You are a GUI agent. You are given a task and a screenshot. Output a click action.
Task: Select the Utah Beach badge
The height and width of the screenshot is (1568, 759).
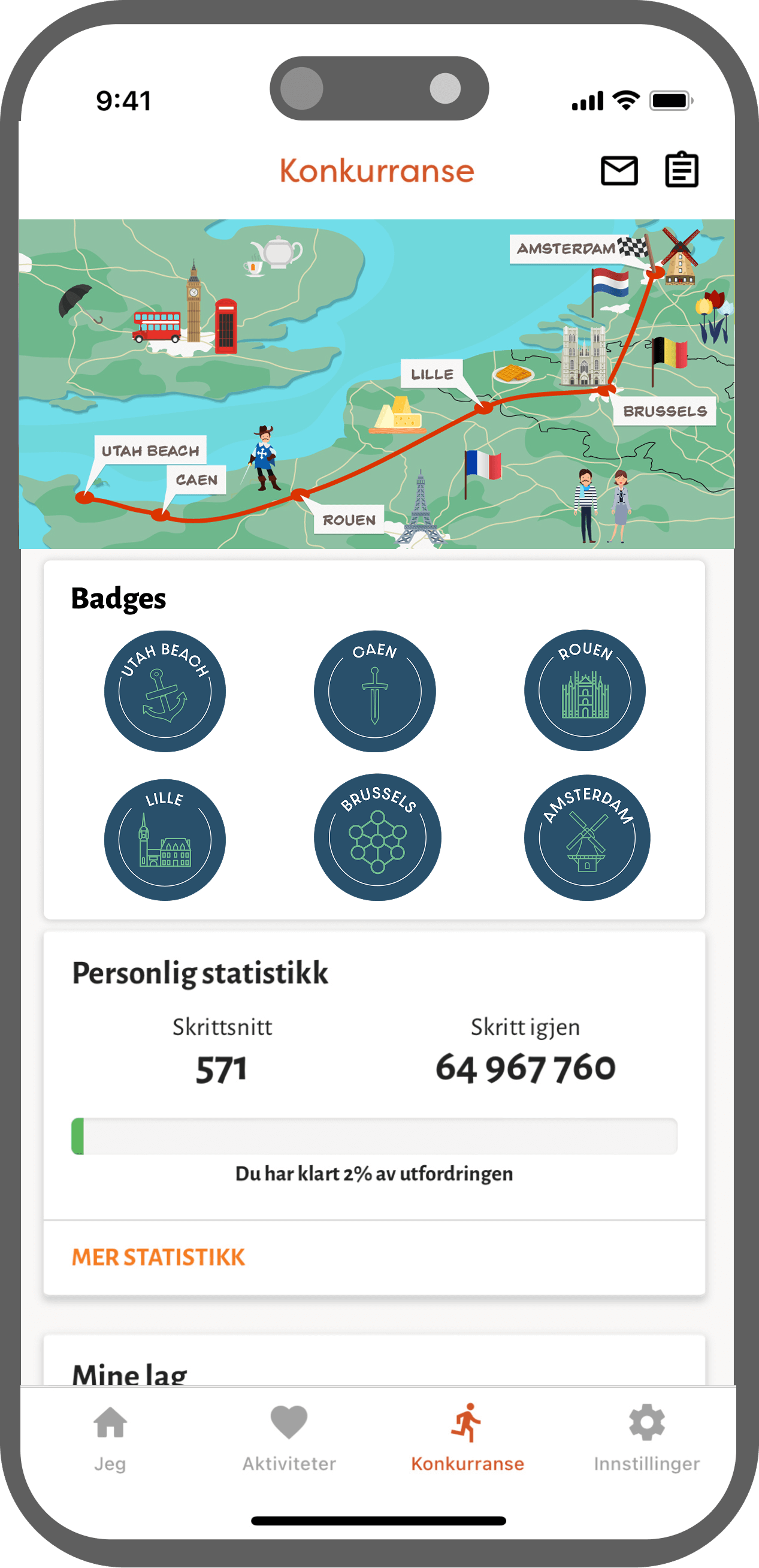tap(165, 692)
